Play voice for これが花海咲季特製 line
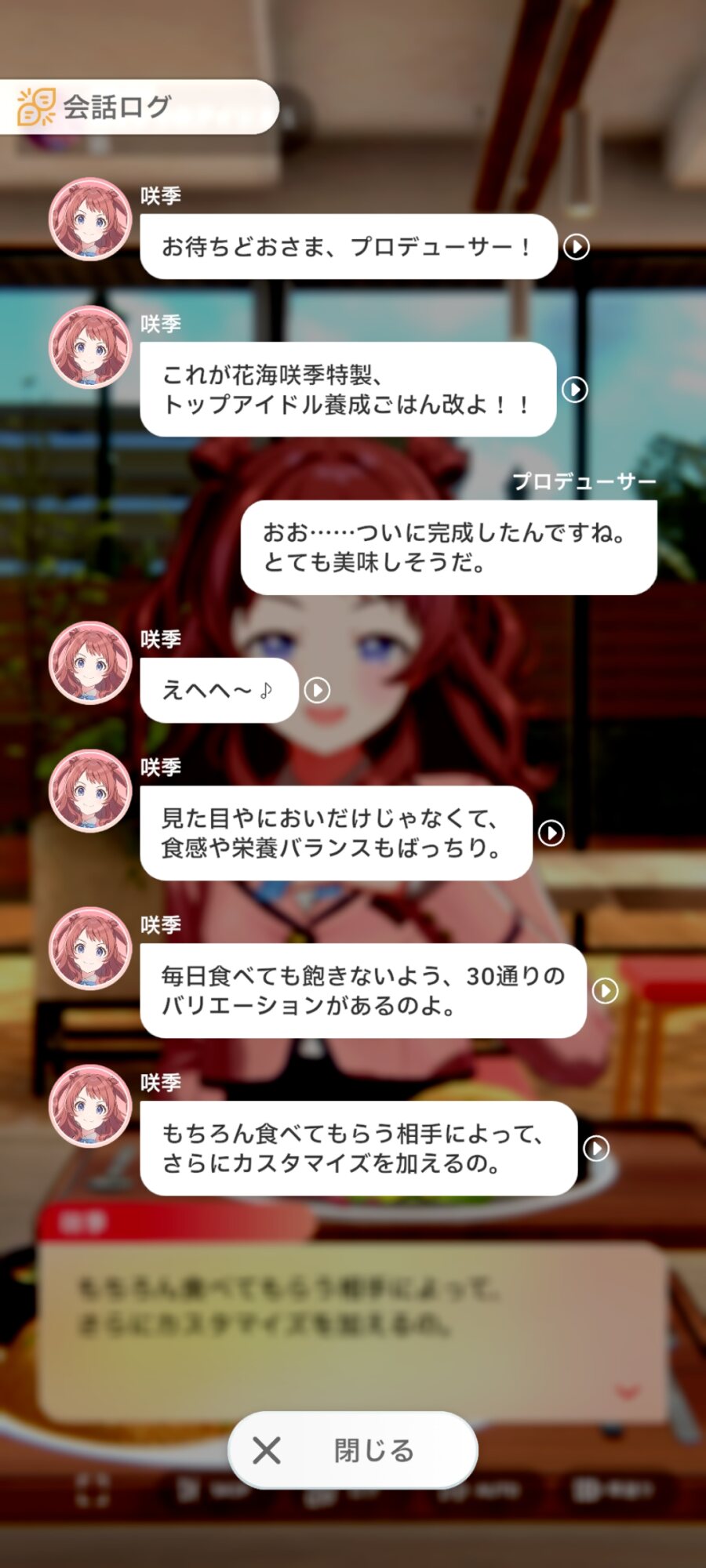This screenshot has width=706, height=1568. coord(575,390)
